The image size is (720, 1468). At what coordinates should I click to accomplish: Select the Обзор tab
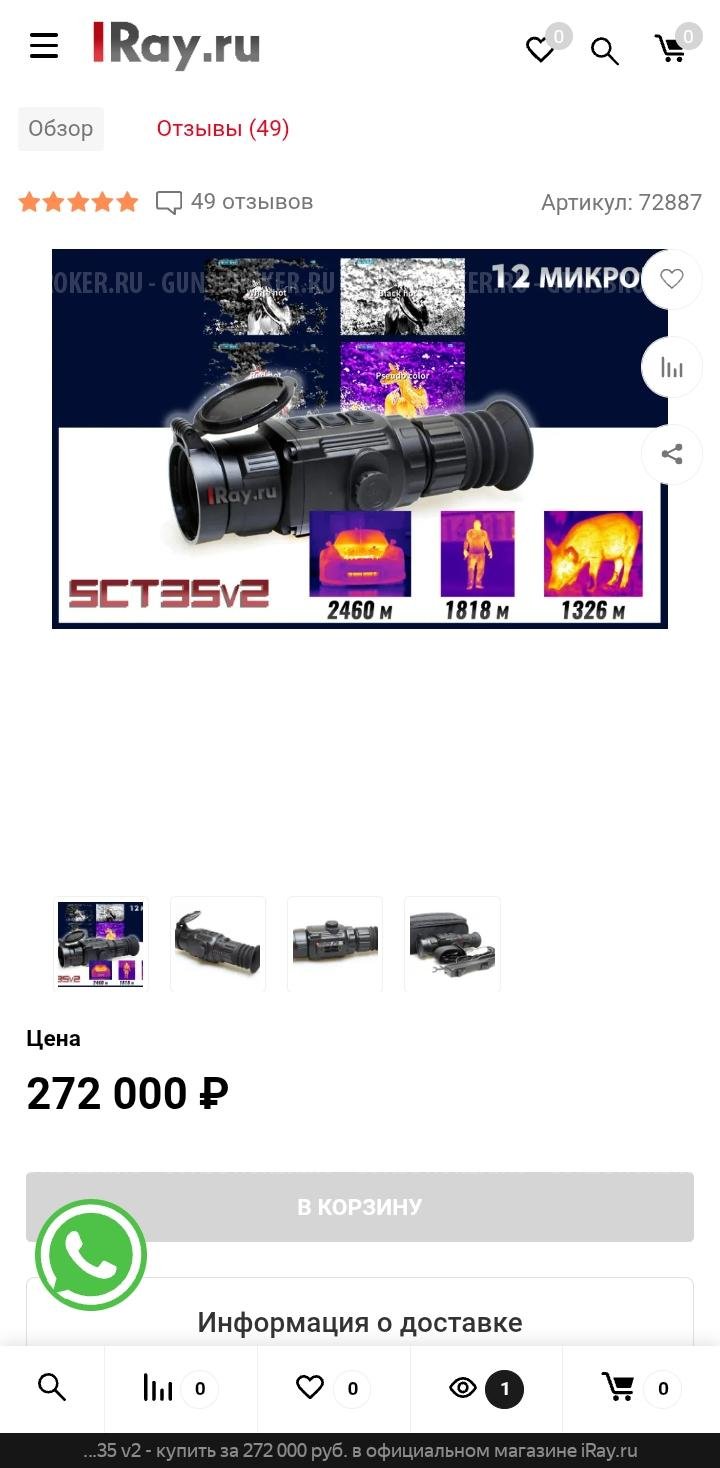(x=61, y=128)
